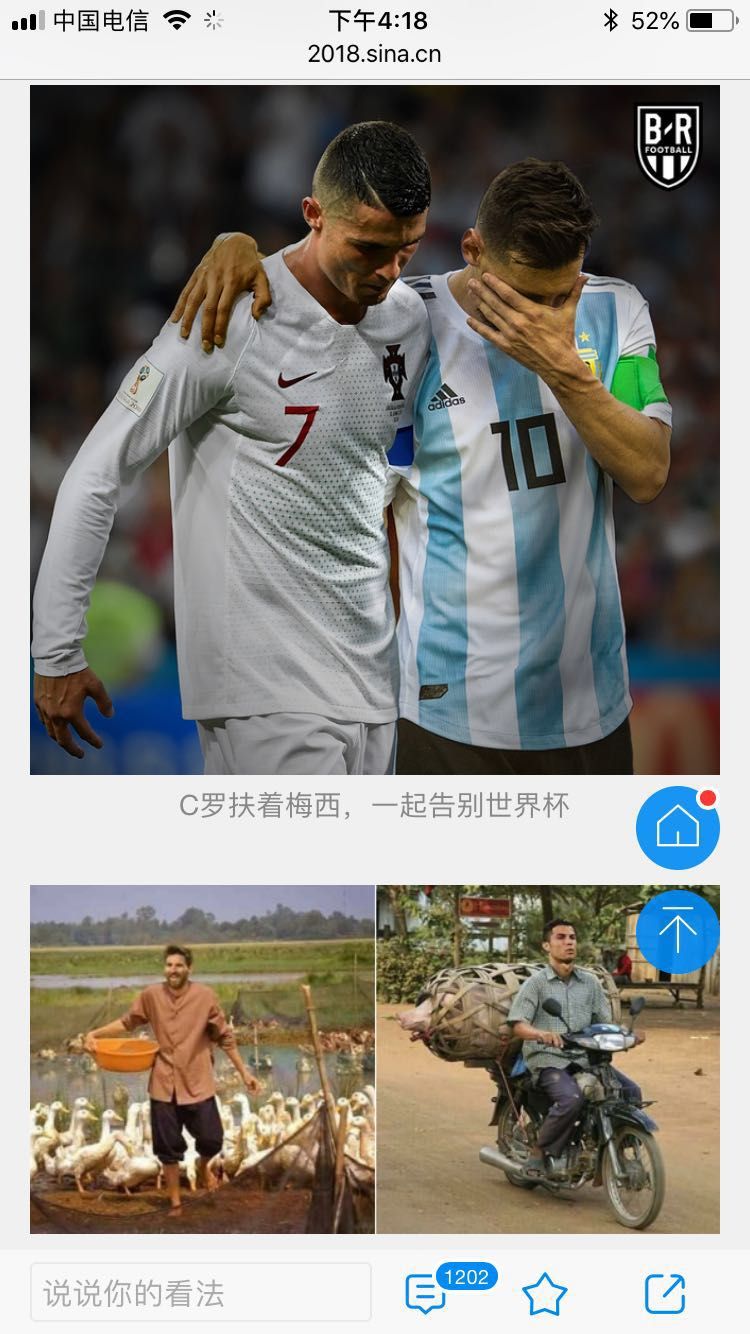Open the 1202 comments

coord(427,1294)
